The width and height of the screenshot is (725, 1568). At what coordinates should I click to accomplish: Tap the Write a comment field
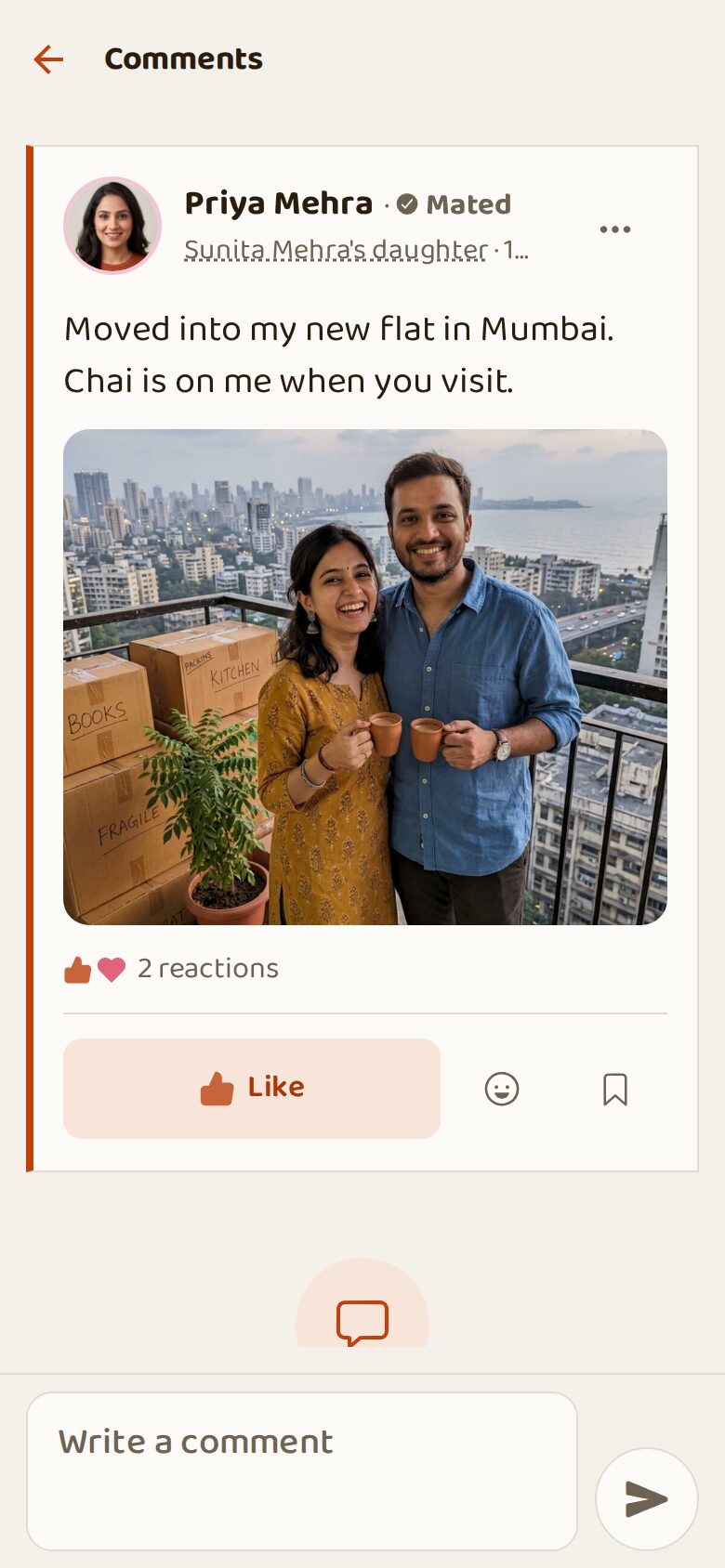(x=302, y=1470)
